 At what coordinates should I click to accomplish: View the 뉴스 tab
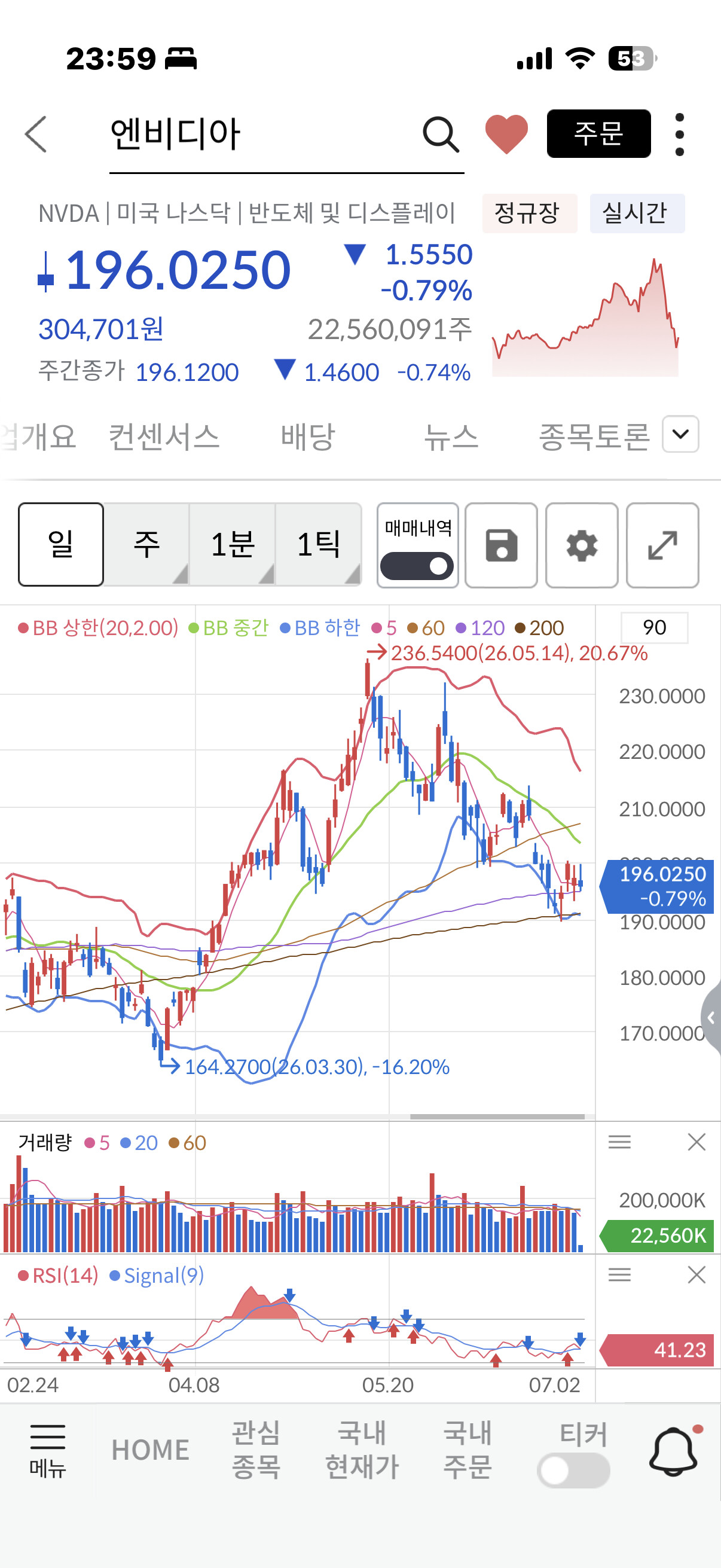point(451,437)
